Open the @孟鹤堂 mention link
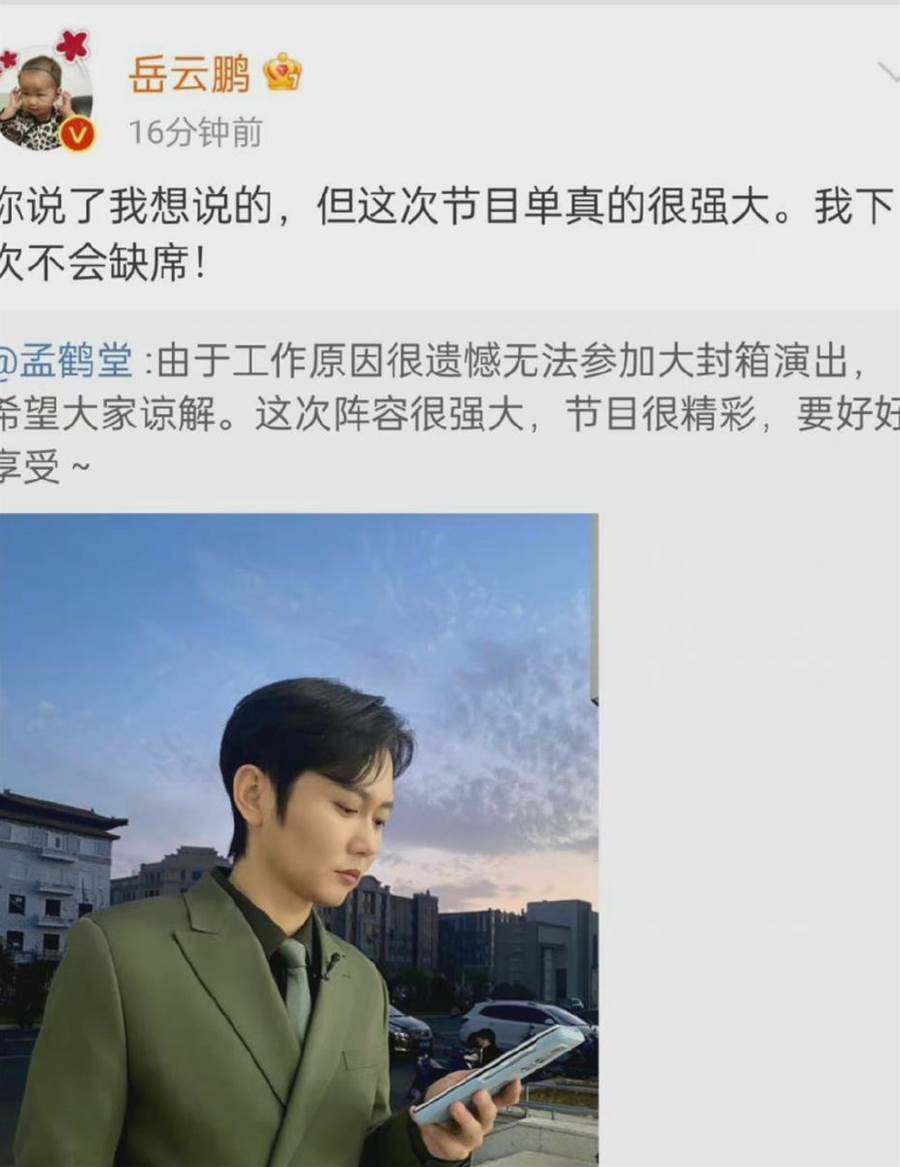The width and height of the screenshot is (900, 1167). pos(66,362)
